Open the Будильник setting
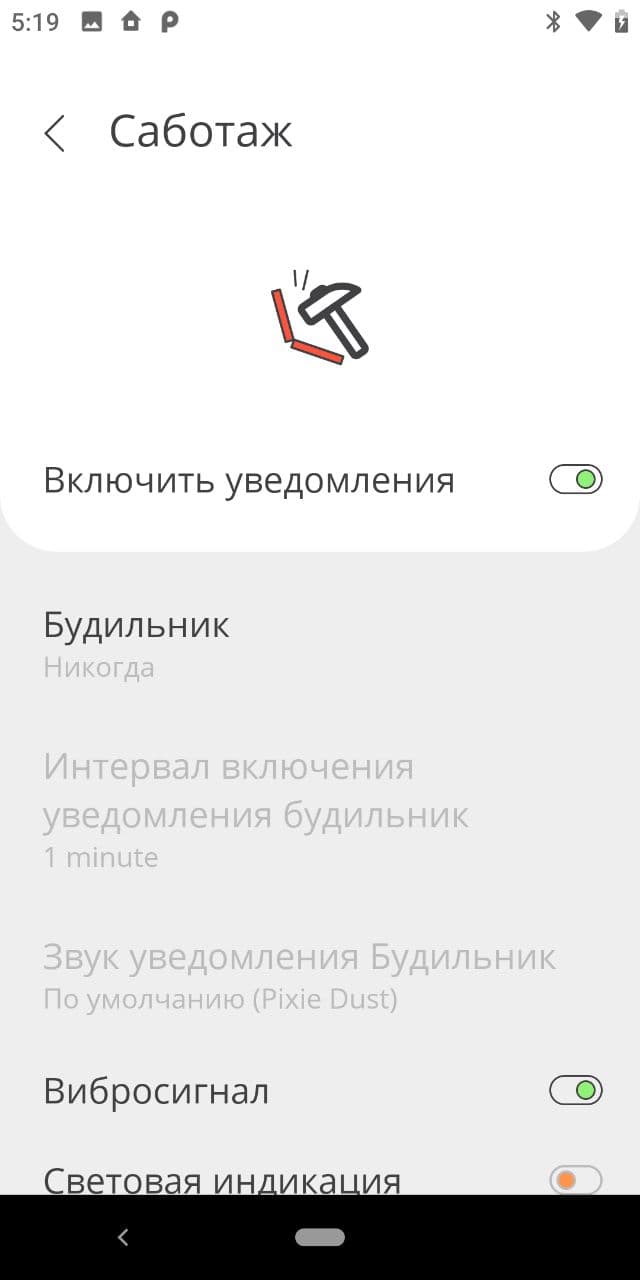 coord(320,643)
